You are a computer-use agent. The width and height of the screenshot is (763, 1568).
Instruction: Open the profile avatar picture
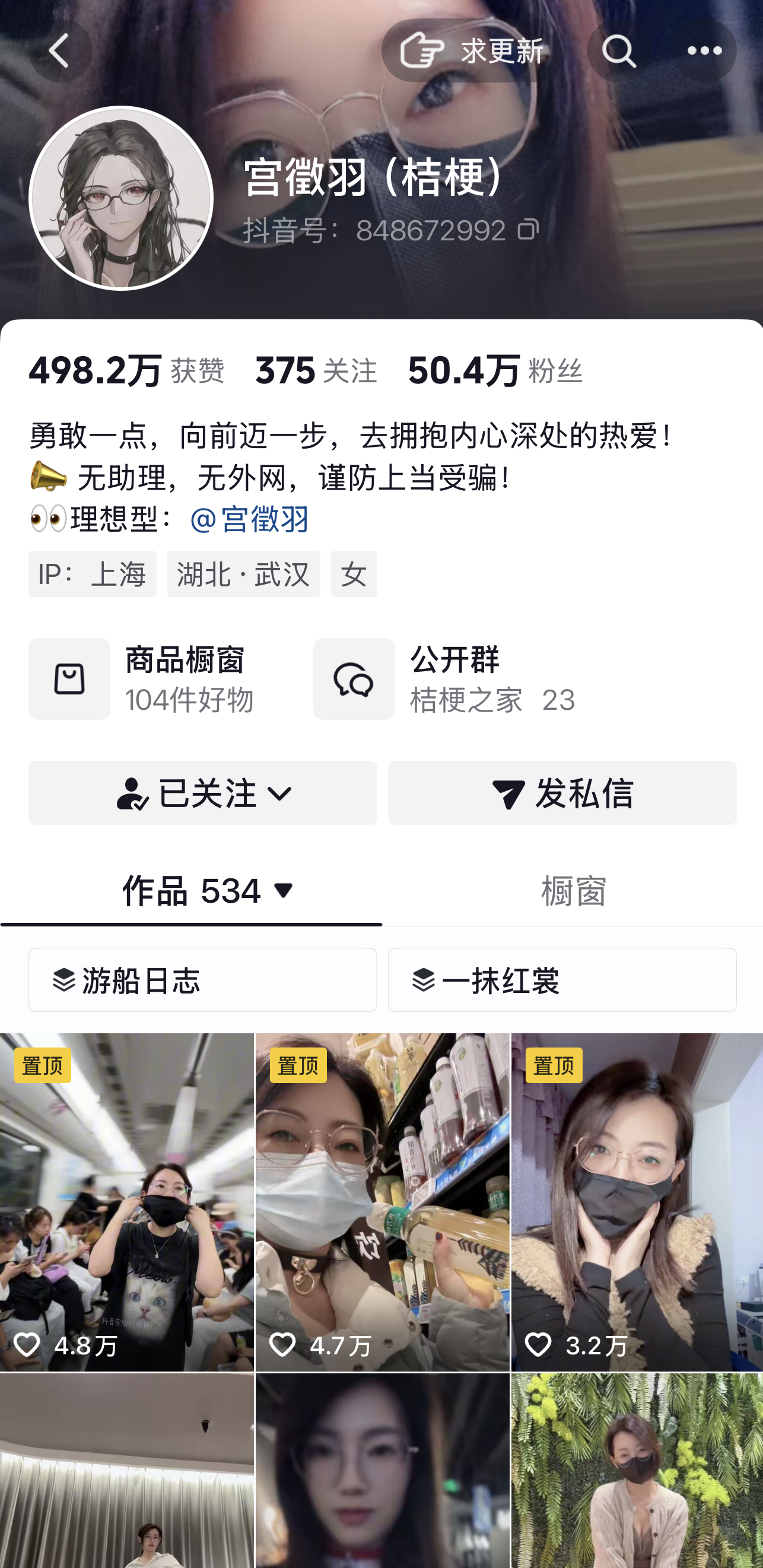point(125,198)
